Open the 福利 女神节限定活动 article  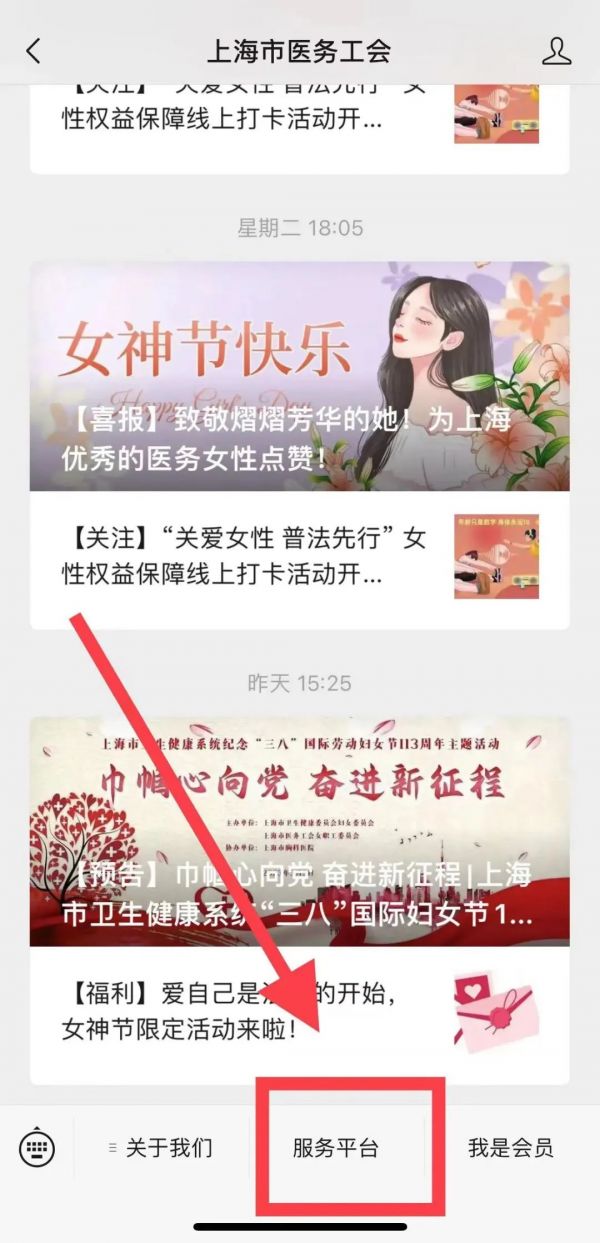(x=300, y=1015)
